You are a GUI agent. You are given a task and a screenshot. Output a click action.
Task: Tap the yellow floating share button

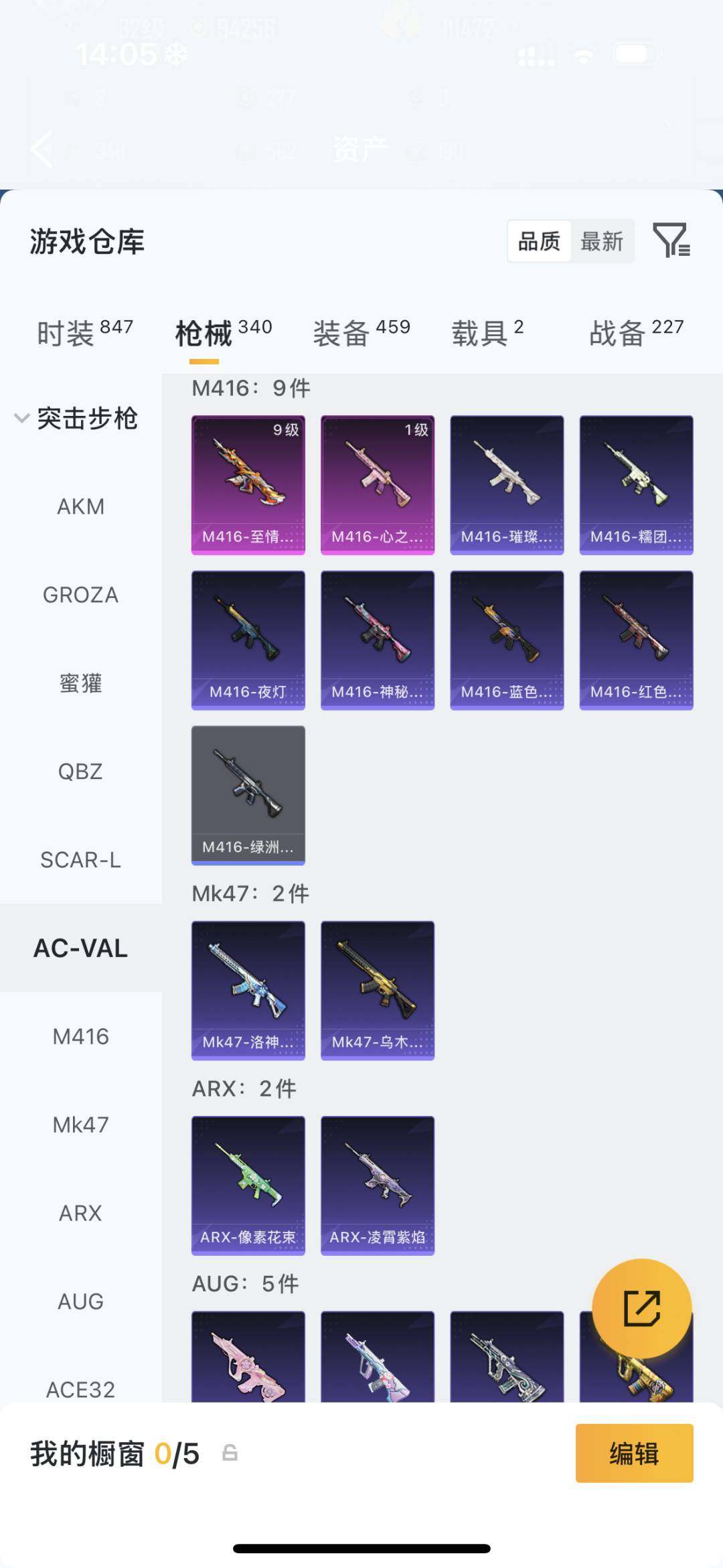(x=642, y=1308)
